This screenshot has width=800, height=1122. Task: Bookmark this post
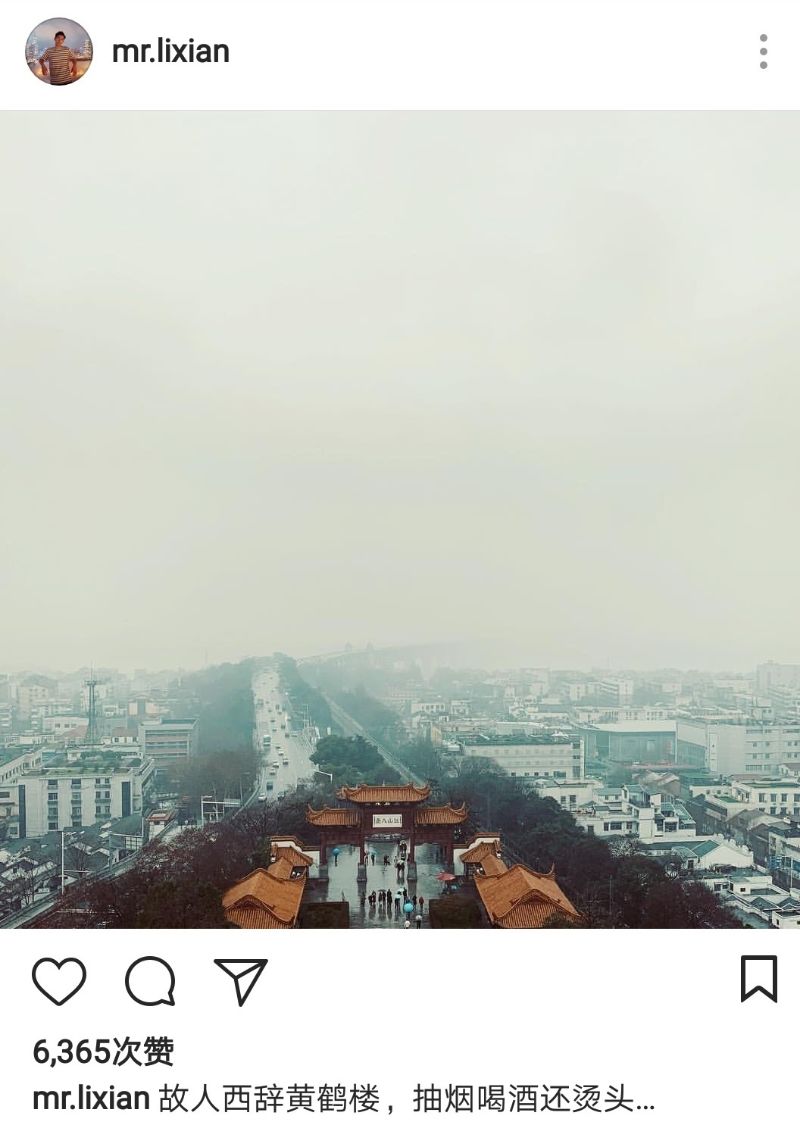[759, 979]
